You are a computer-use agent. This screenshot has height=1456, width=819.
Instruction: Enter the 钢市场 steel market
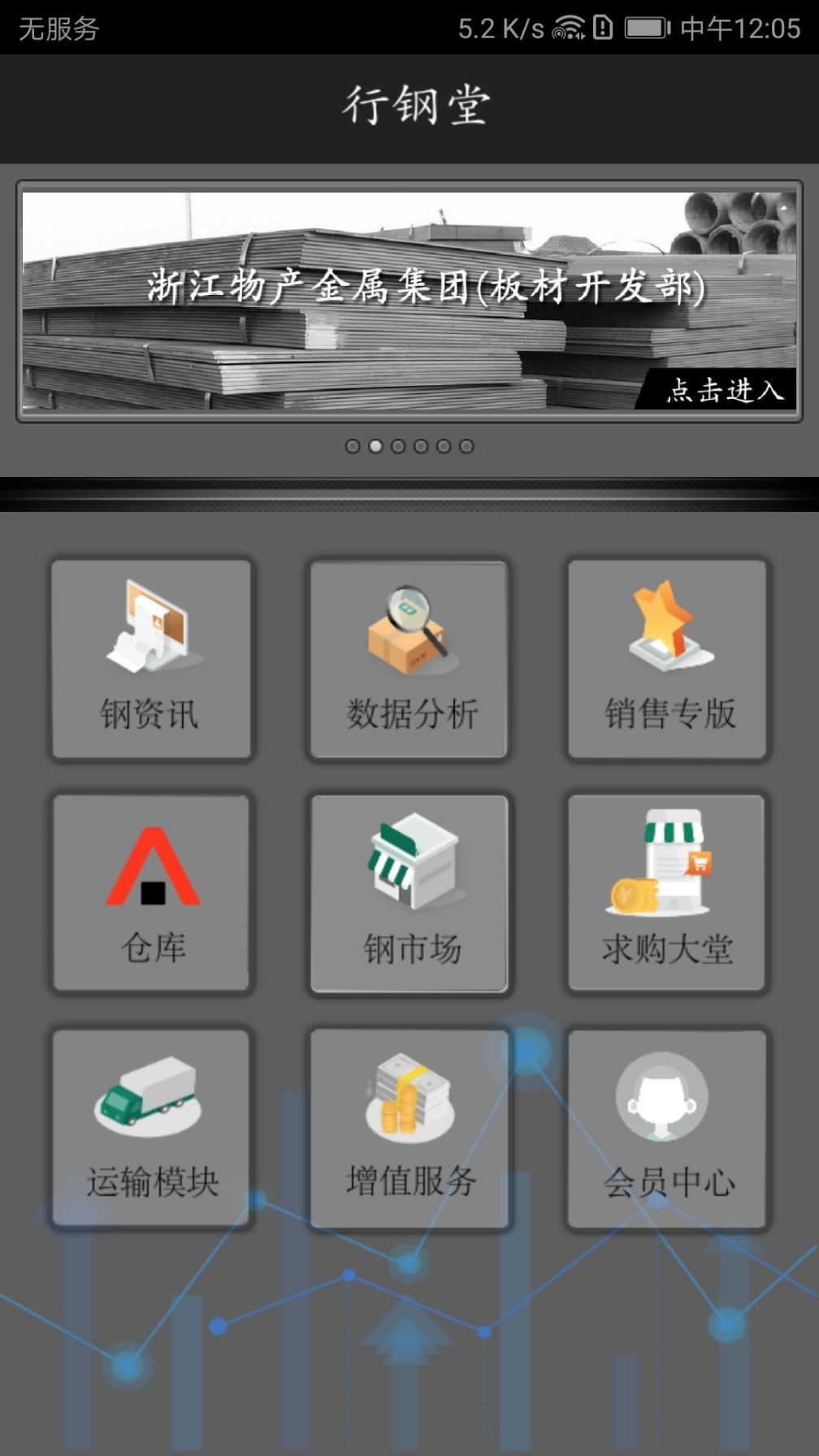[409, 893]
